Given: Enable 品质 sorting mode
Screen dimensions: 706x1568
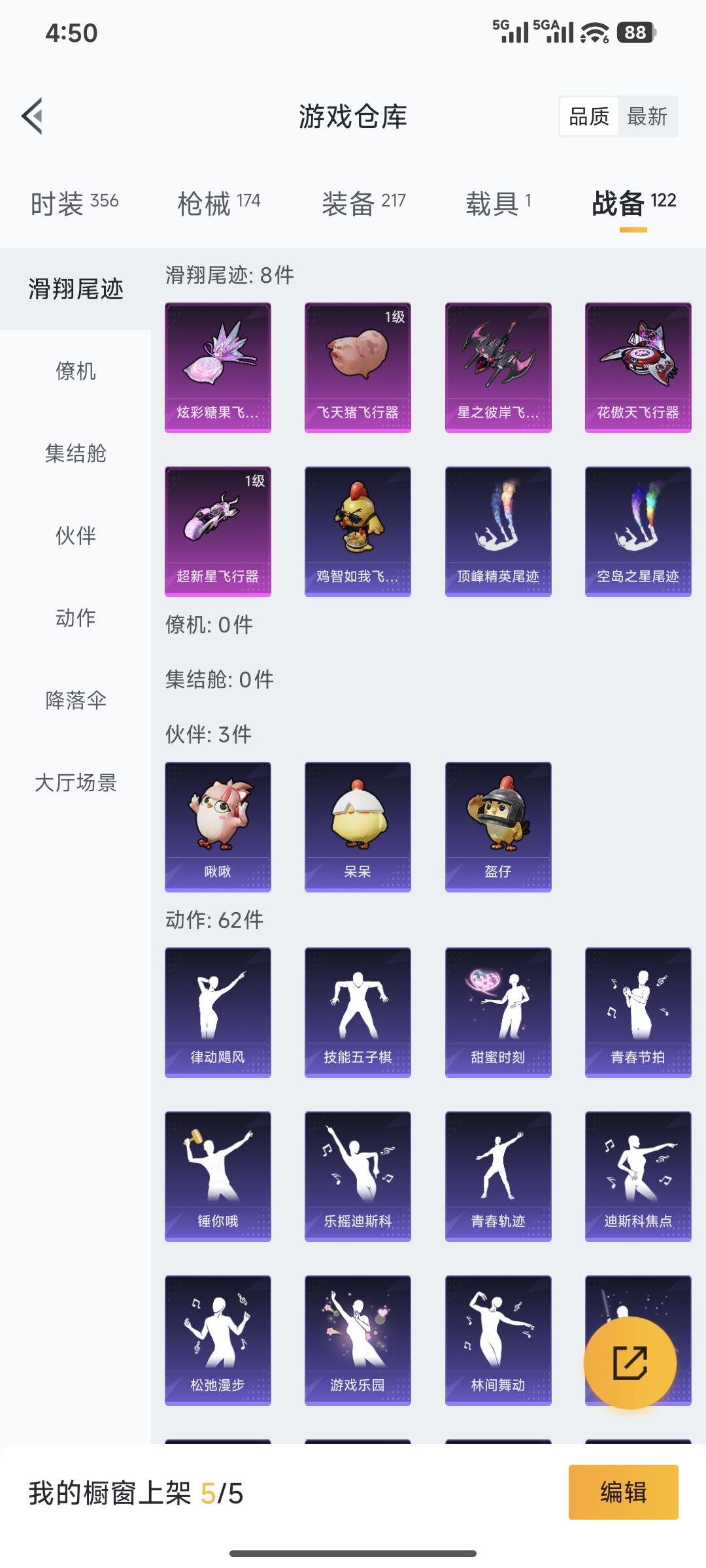Looking at the screenshot, I should 589,116.
